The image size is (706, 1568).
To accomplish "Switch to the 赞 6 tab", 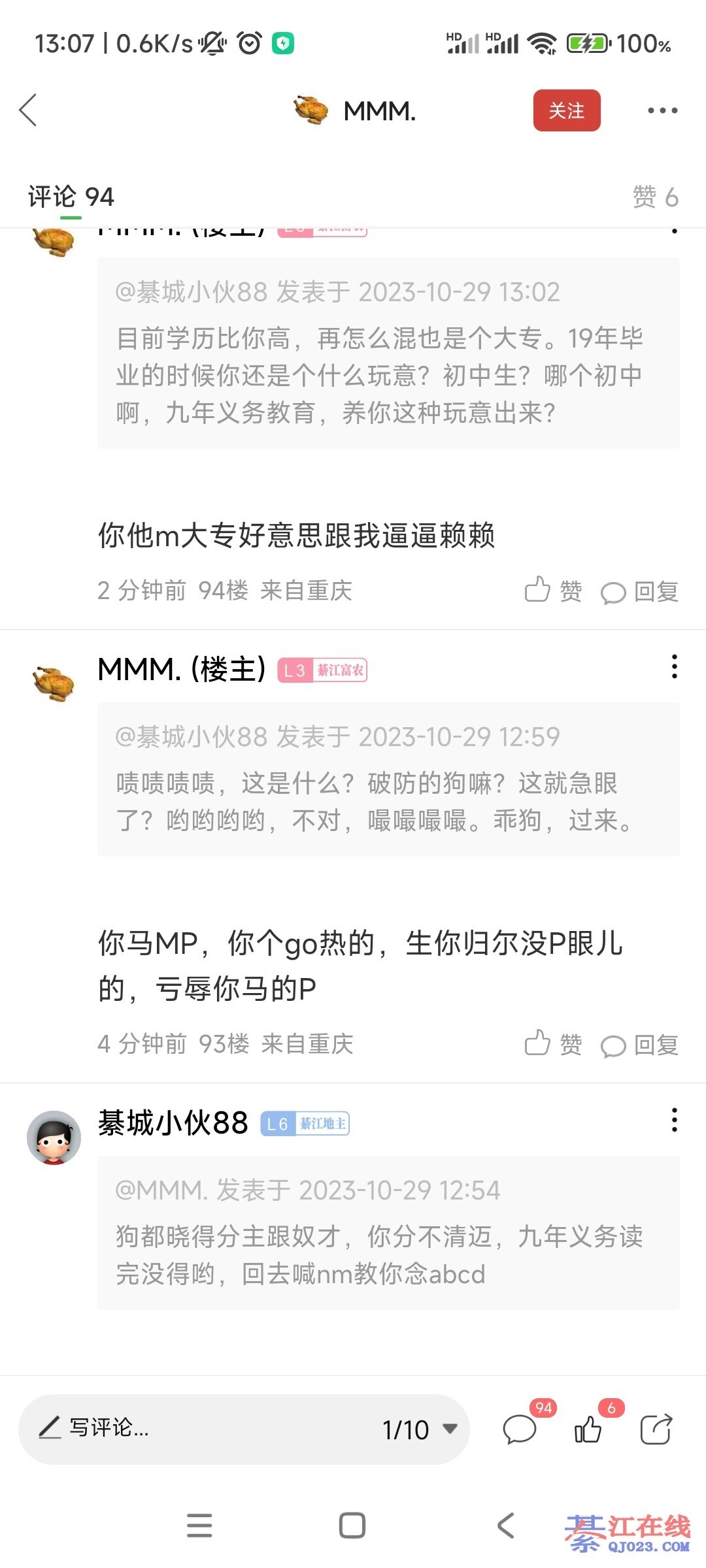I will tap(654, 197).
